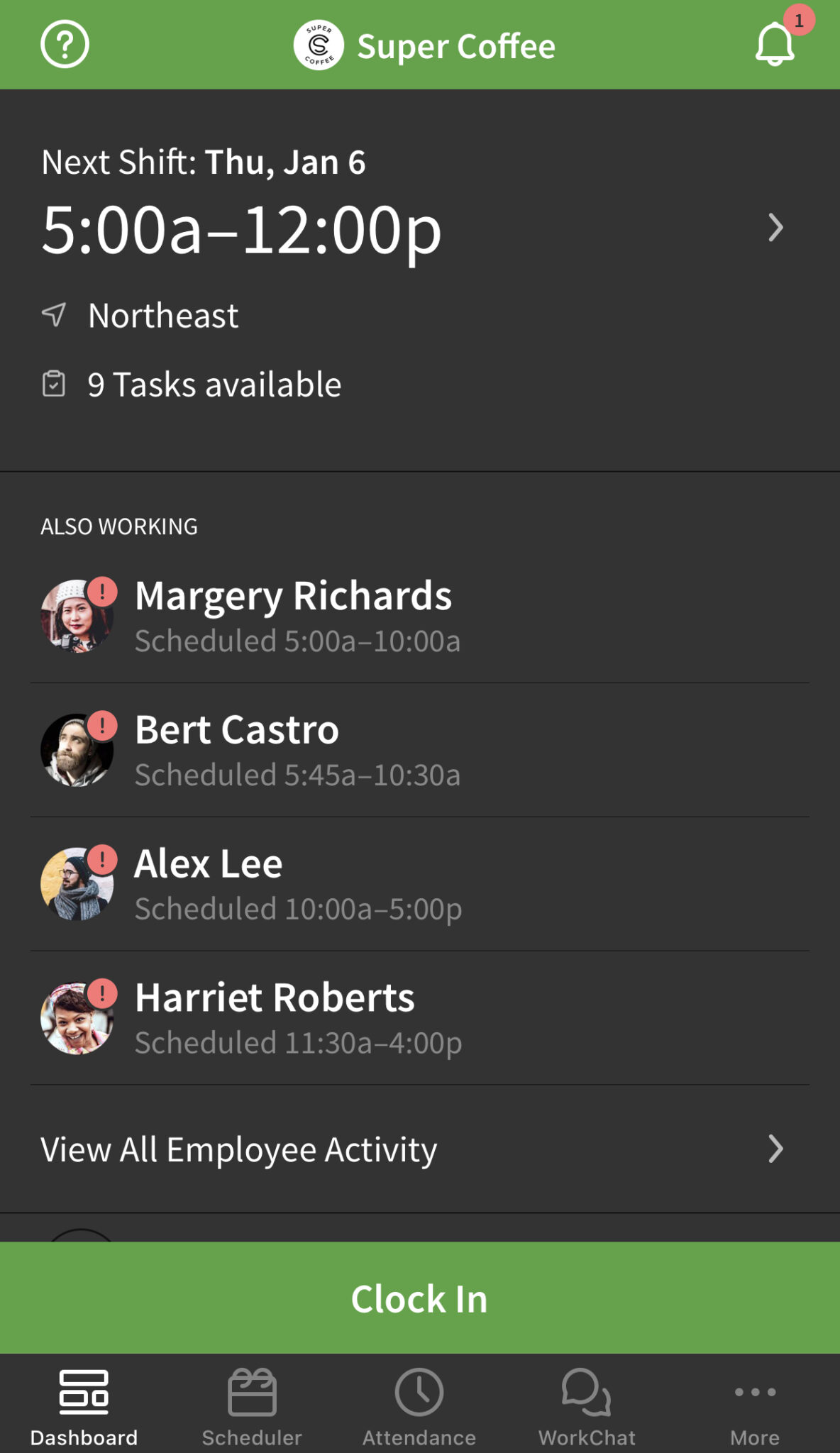This screenshot has width=840, height=1453.
Task: Show the More menu tab
Action: pos(755,1406)
